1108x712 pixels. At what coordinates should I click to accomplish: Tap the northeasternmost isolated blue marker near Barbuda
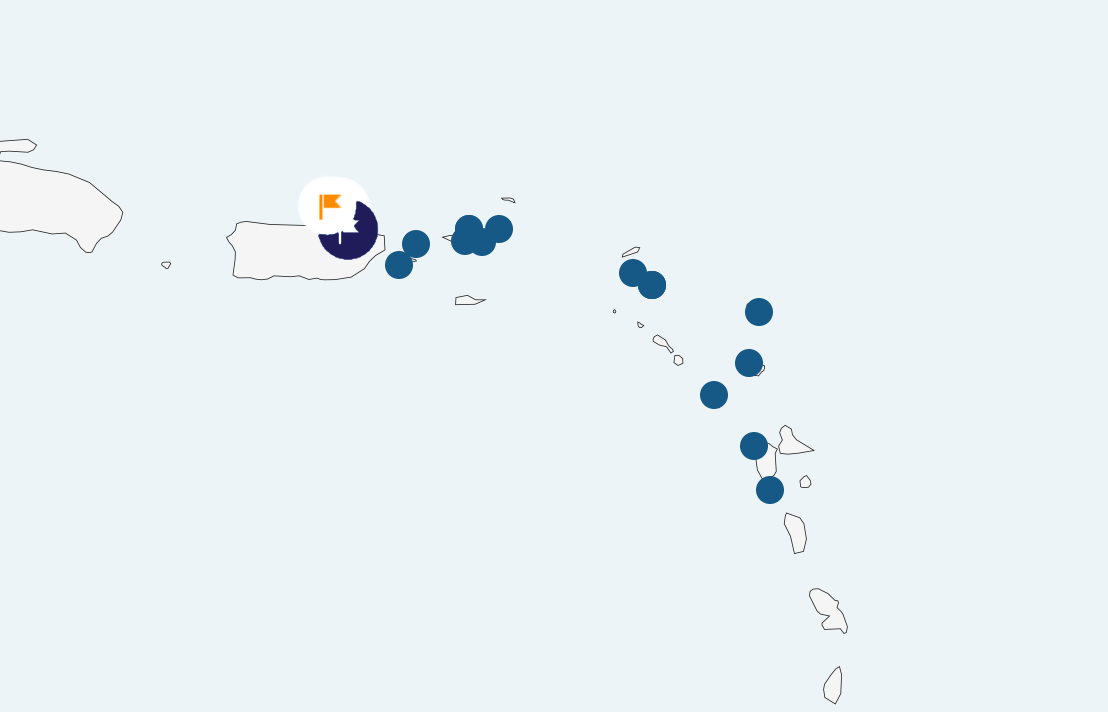(759, 312)
